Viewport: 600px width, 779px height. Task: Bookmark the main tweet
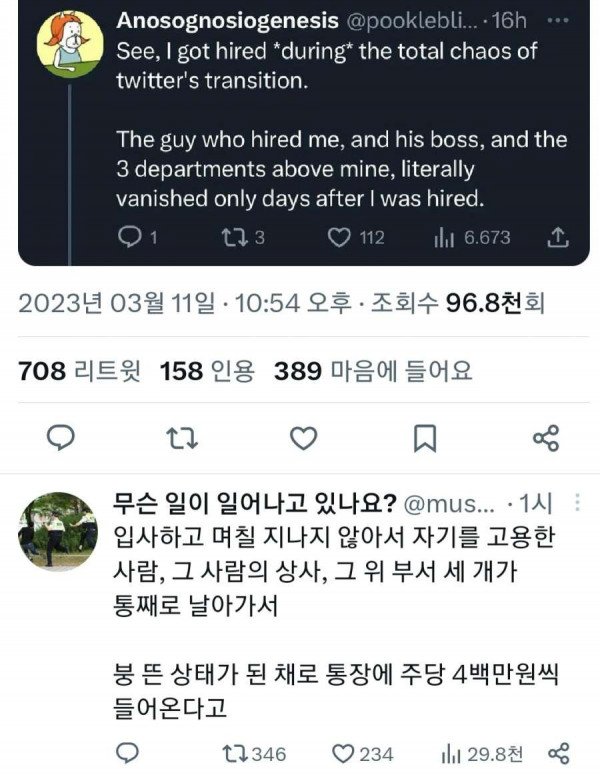(424, 437)
